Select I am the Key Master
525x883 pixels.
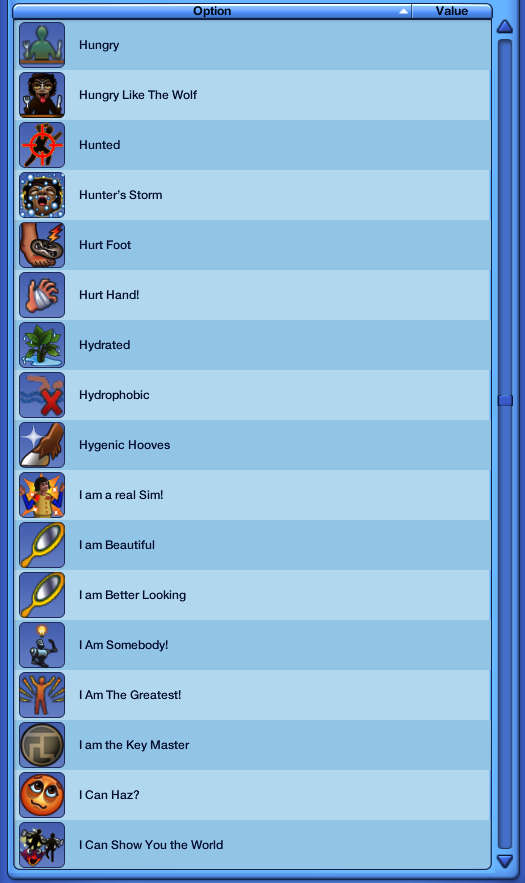pyautogui.click(x=252, y=744)
